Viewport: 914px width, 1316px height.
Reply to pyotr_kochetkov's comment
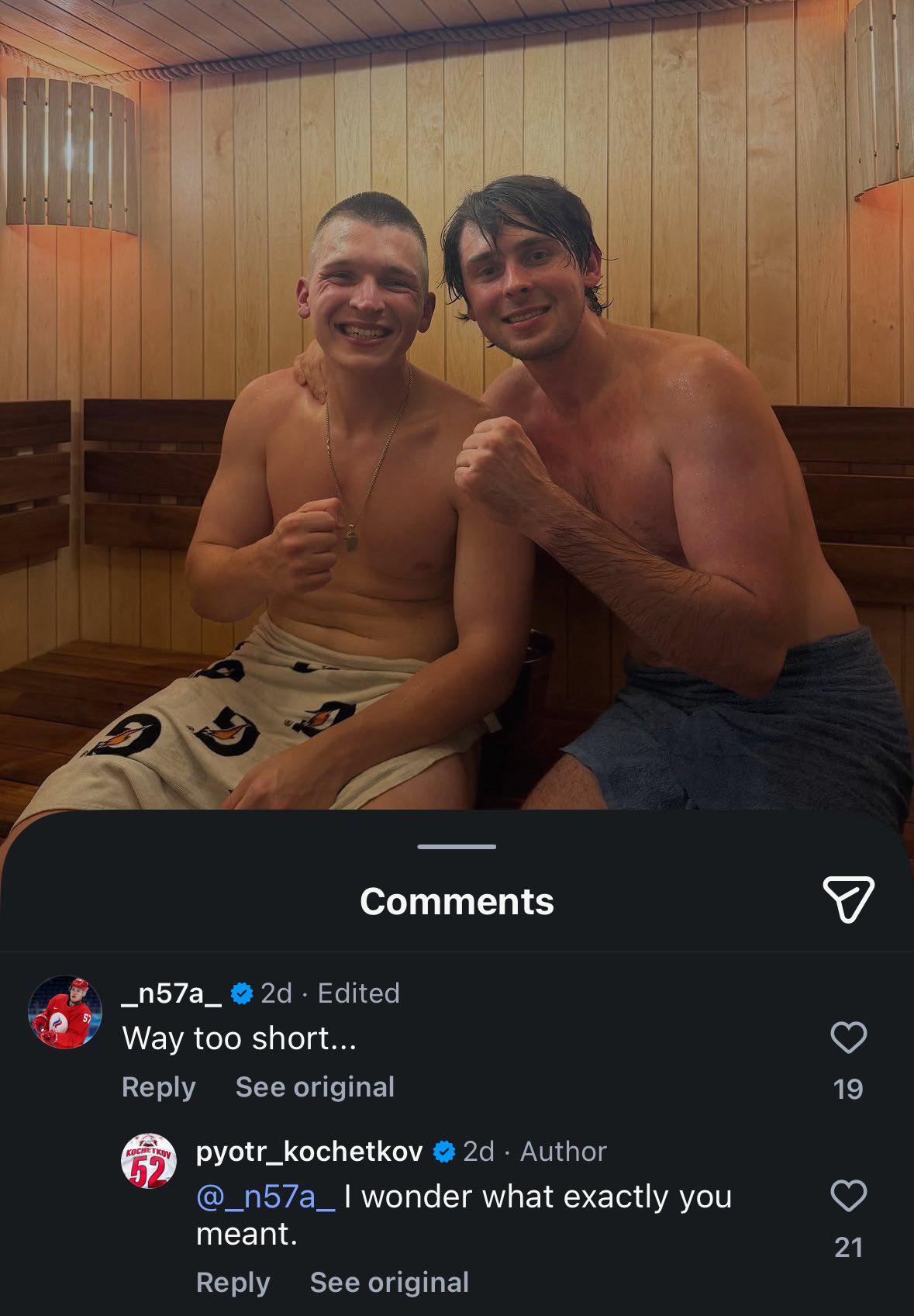233,1283
